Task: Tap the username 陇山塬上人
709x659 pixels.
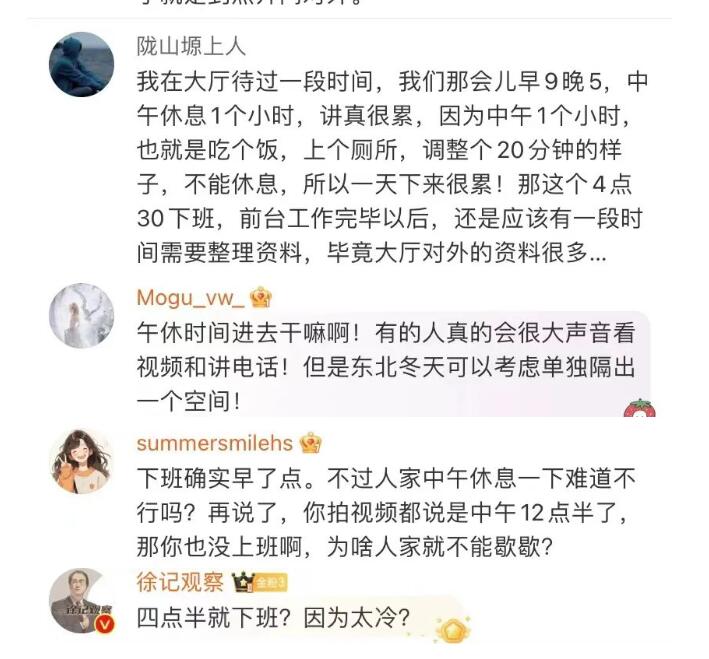Action: (191, 47)
